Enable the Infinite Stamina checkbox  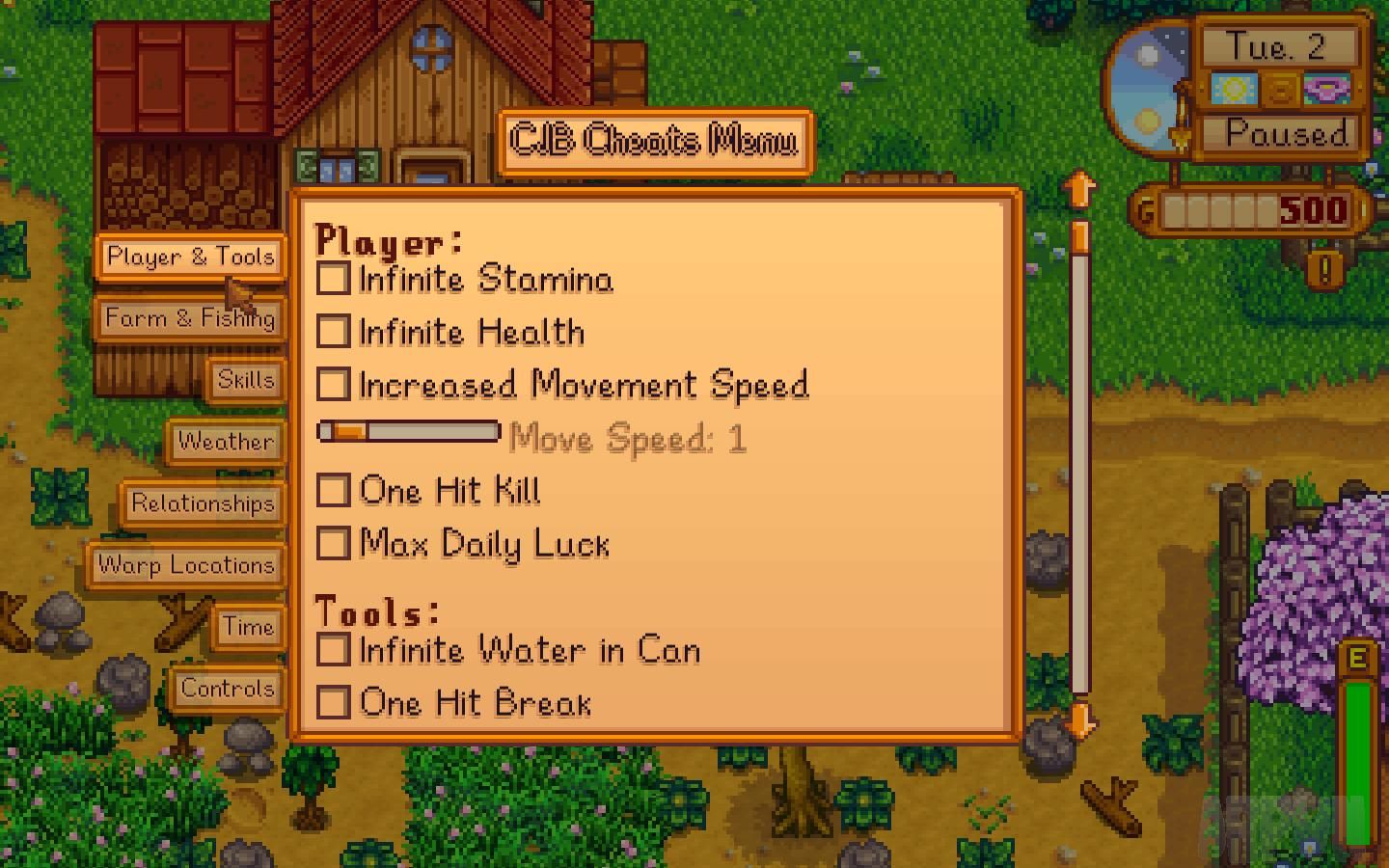(333, 280)
